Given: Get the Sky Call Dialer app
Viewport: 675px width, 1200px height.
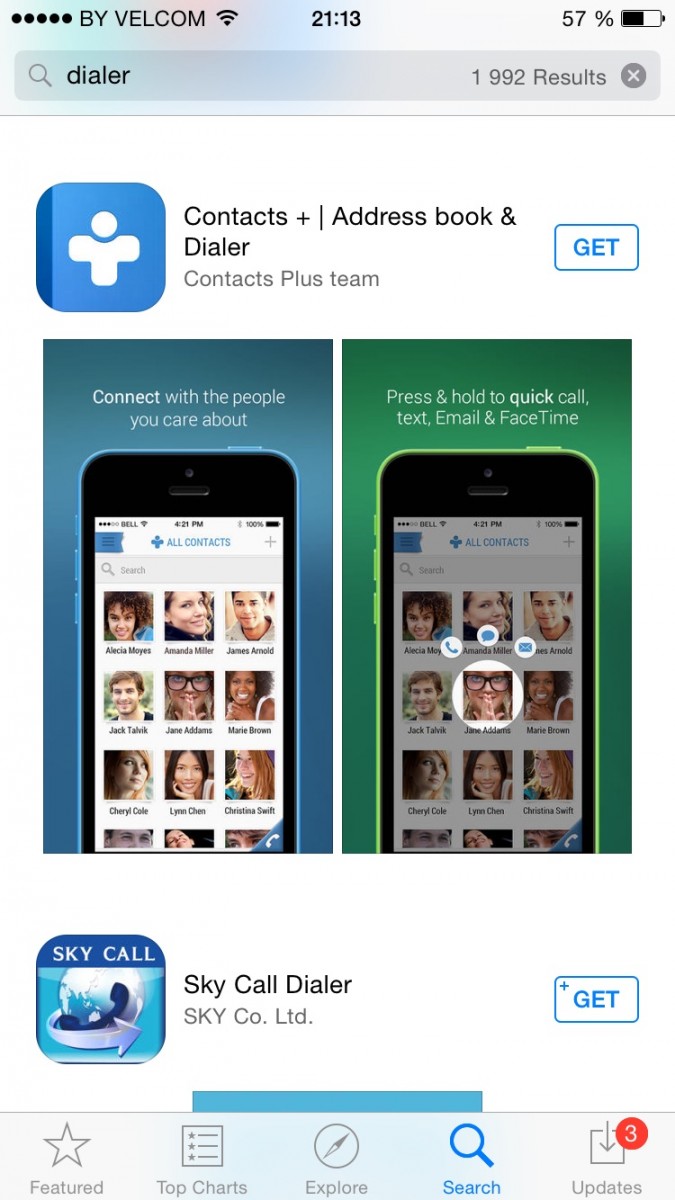Looking at the screenshot, I should (x=596, y=999).
